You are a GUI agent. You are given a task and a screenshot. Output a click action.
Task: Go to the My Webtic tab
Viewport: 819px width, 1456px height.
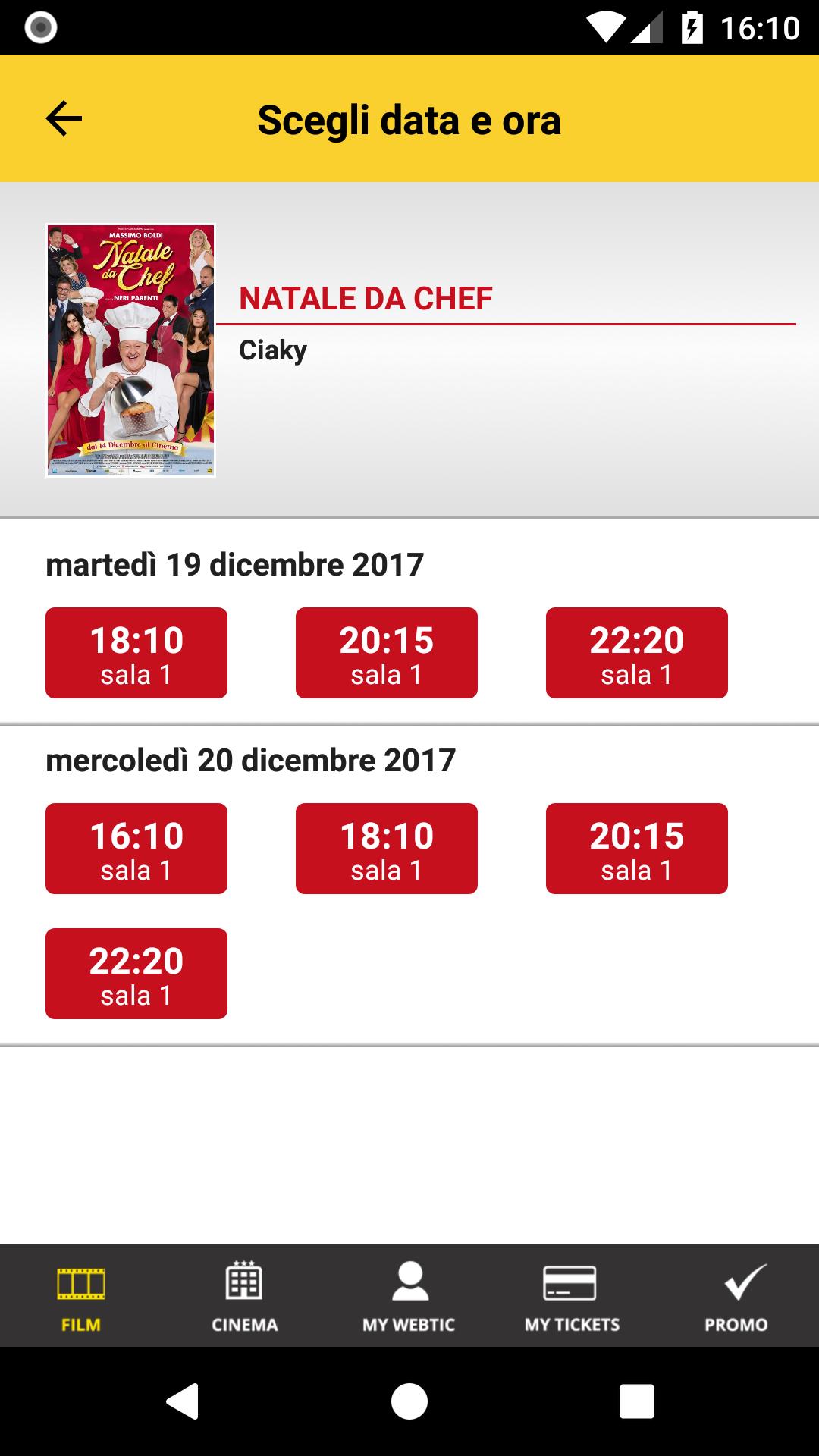pyautogui.click(x=409, y=1298)
